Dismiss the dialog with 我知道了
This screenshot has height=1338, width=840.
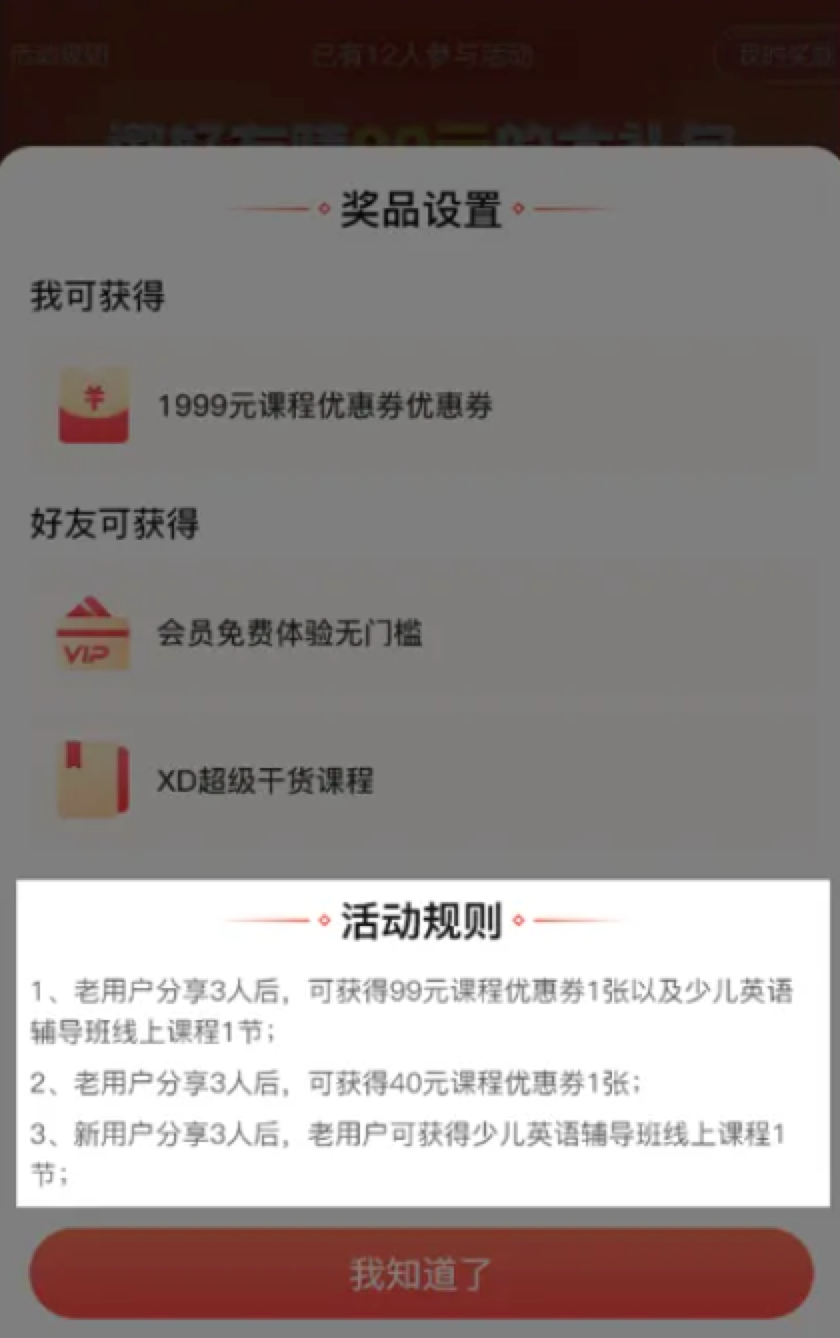[420, 1274]
